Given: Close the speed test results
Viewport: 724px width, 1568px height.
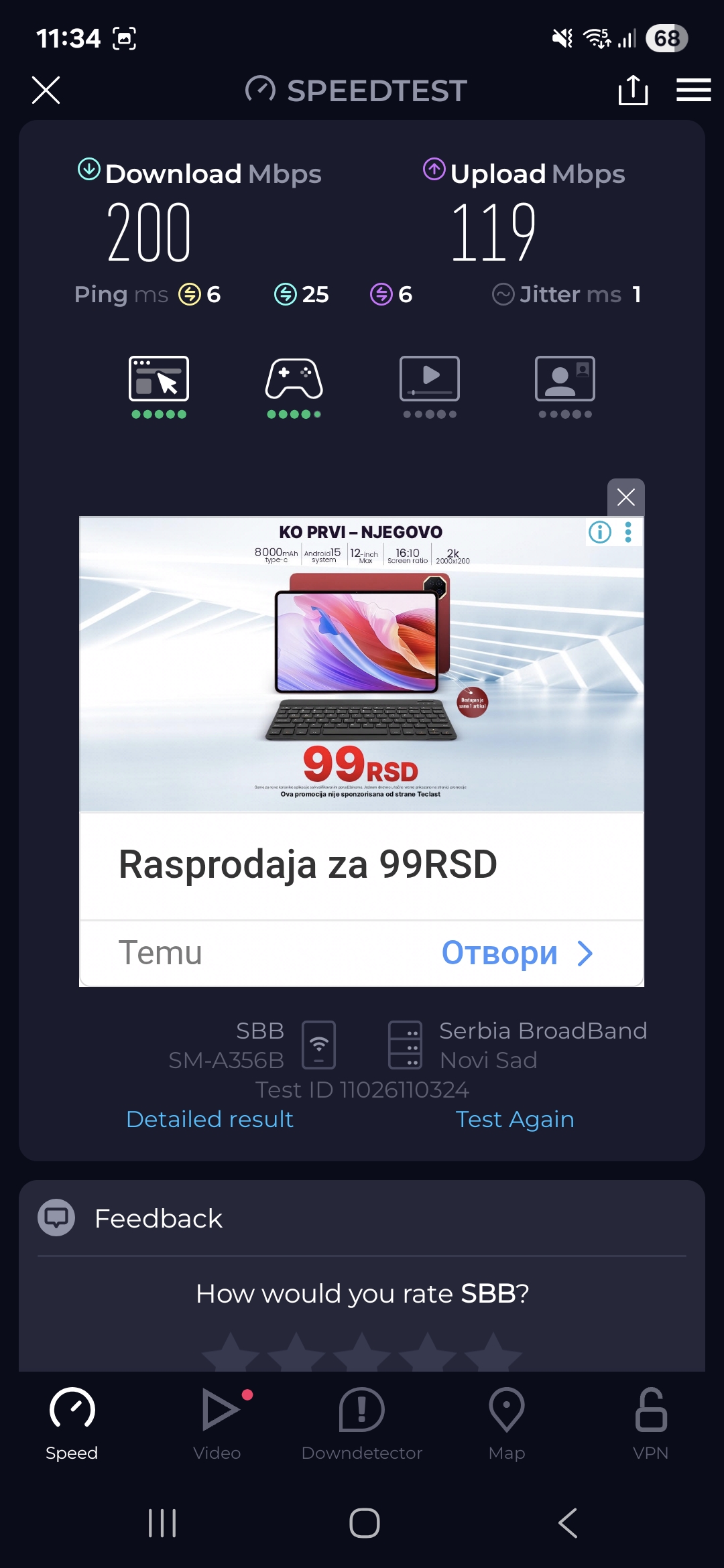Looking at the screenshot, I should point(46,90).
